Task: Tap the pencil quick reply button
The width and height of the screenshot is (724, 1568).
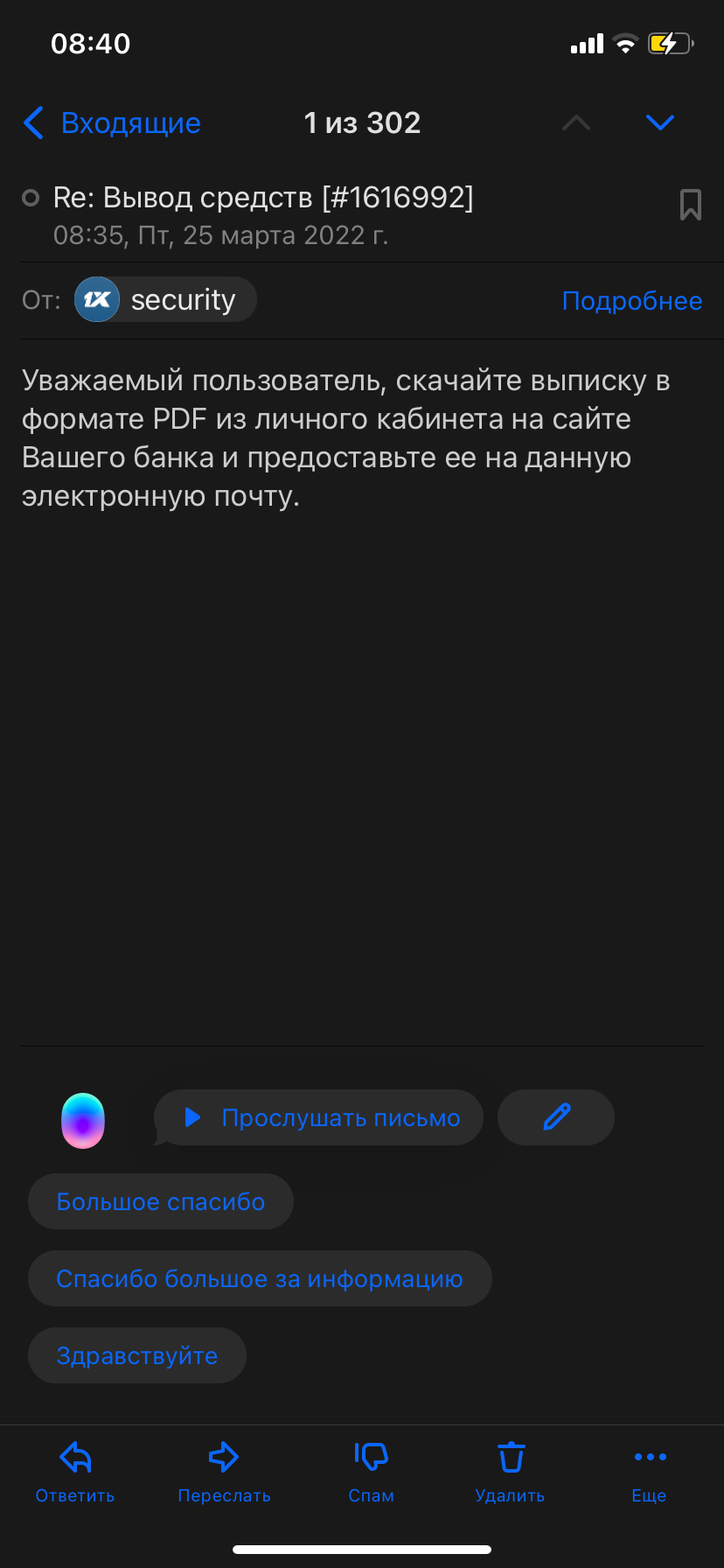Action: (556, 1117)
